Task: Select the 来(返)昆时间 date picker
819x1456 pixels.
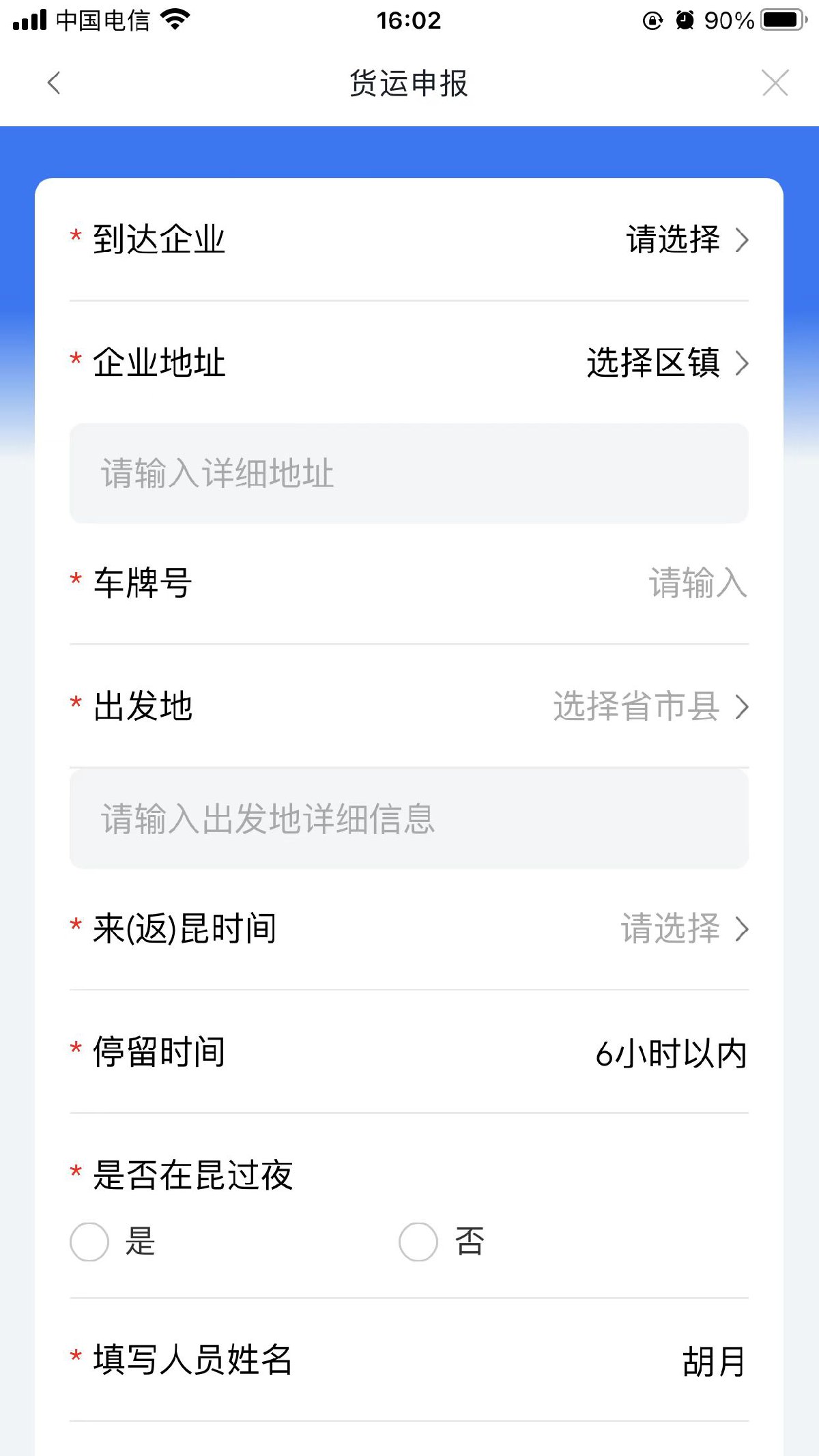Action: click(683, 929)
